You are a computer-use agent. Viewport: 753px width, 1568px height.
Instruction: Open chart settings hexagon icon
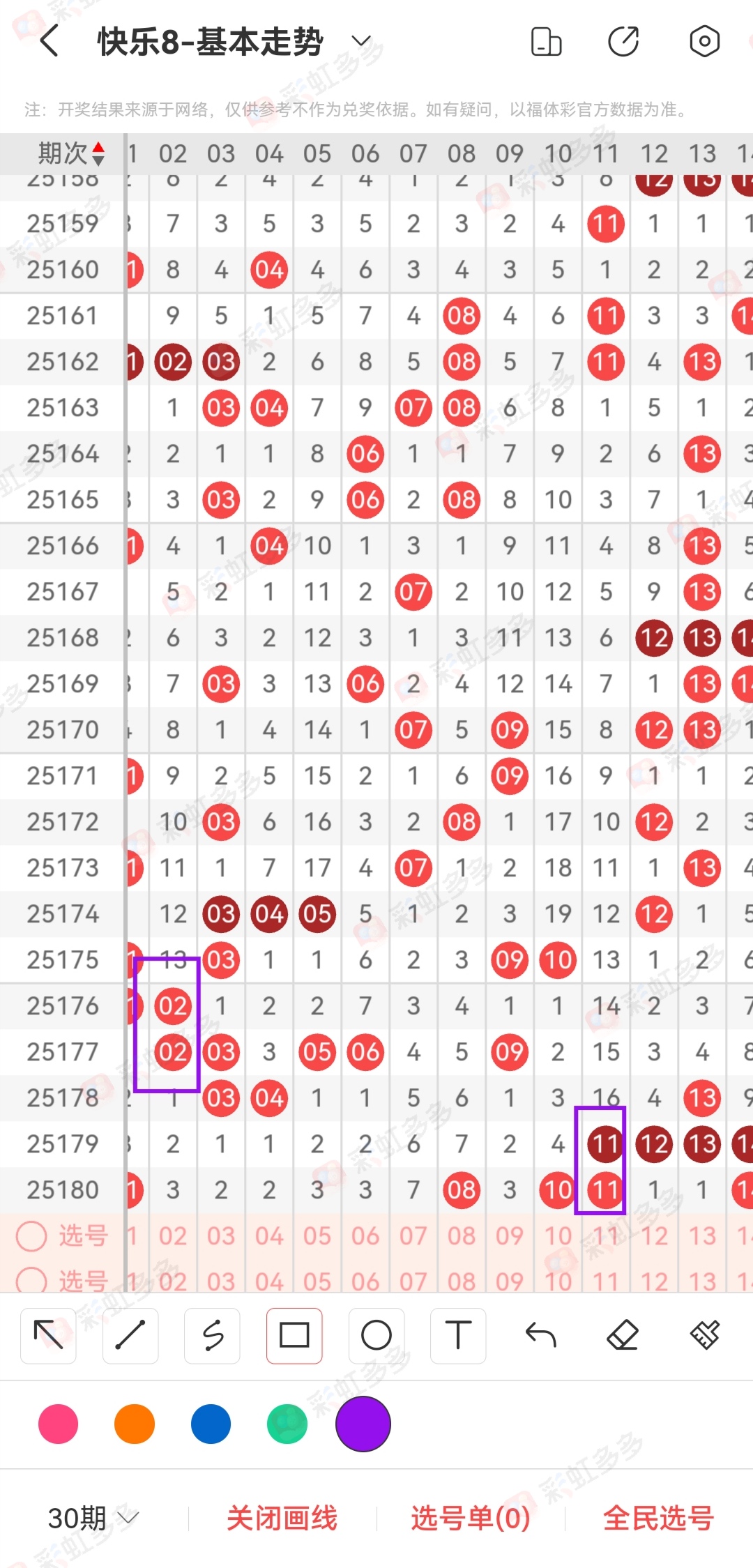point(704,42)
